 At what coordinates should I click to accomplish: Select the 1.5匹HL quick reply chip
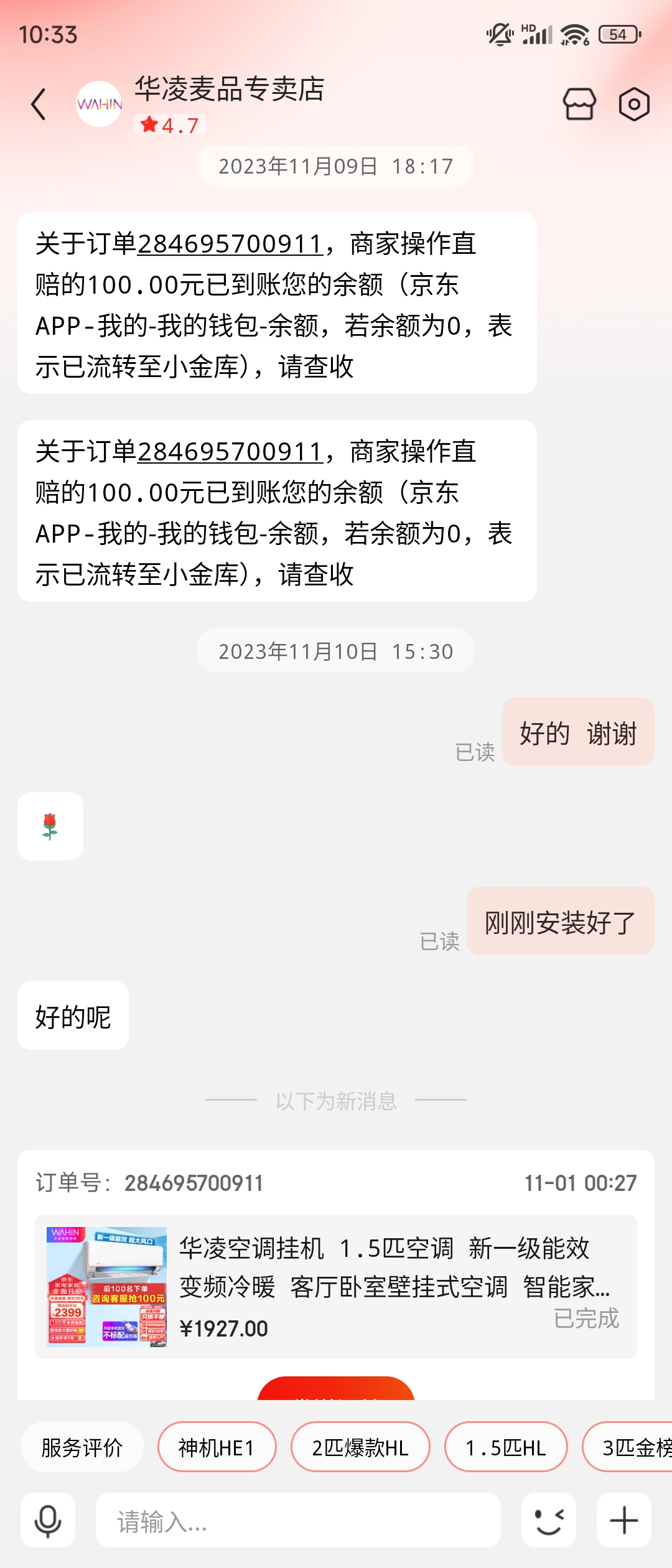[505, 1447]
